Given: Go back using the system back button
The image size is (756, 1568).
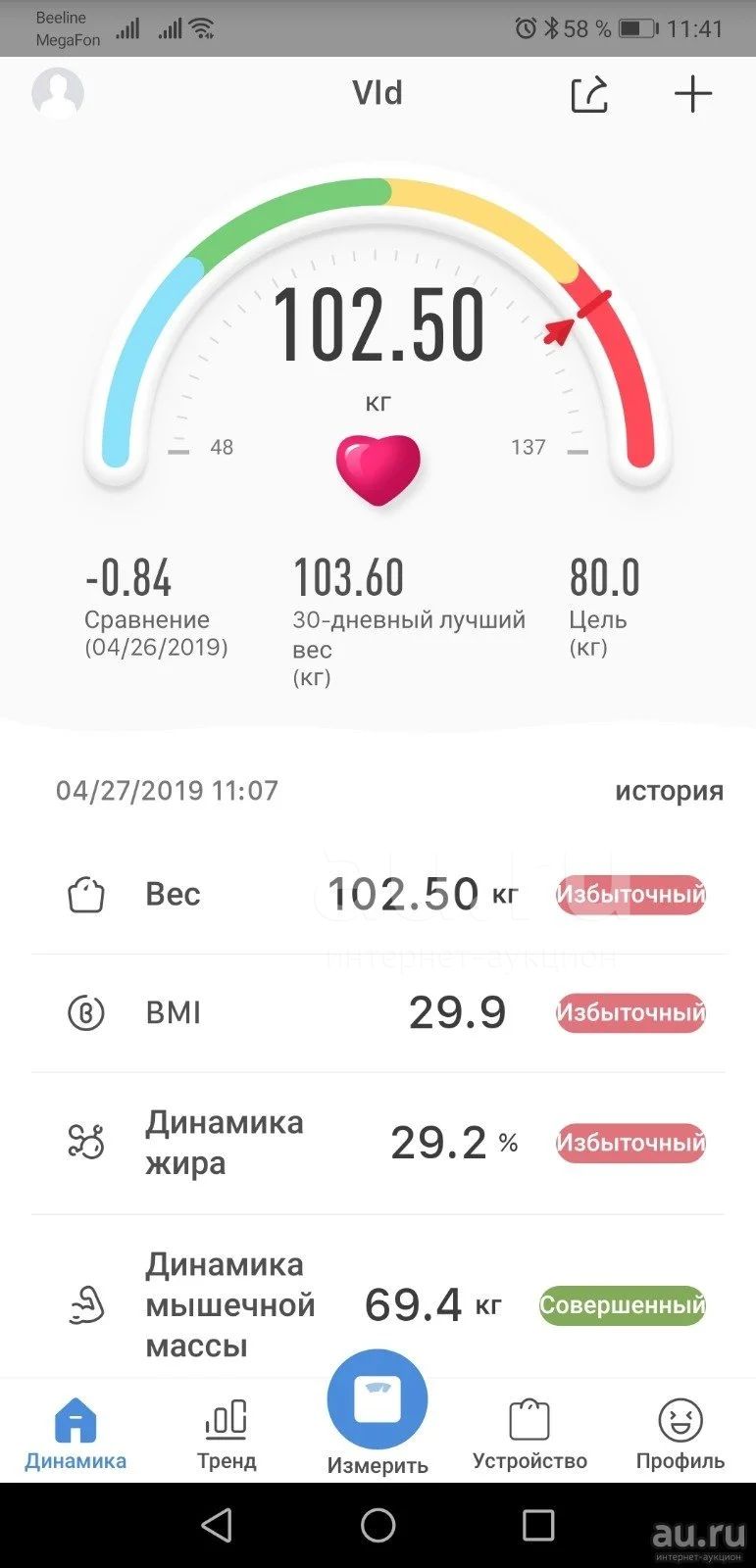Looking at the screenshot, I should click(217, 1525).
